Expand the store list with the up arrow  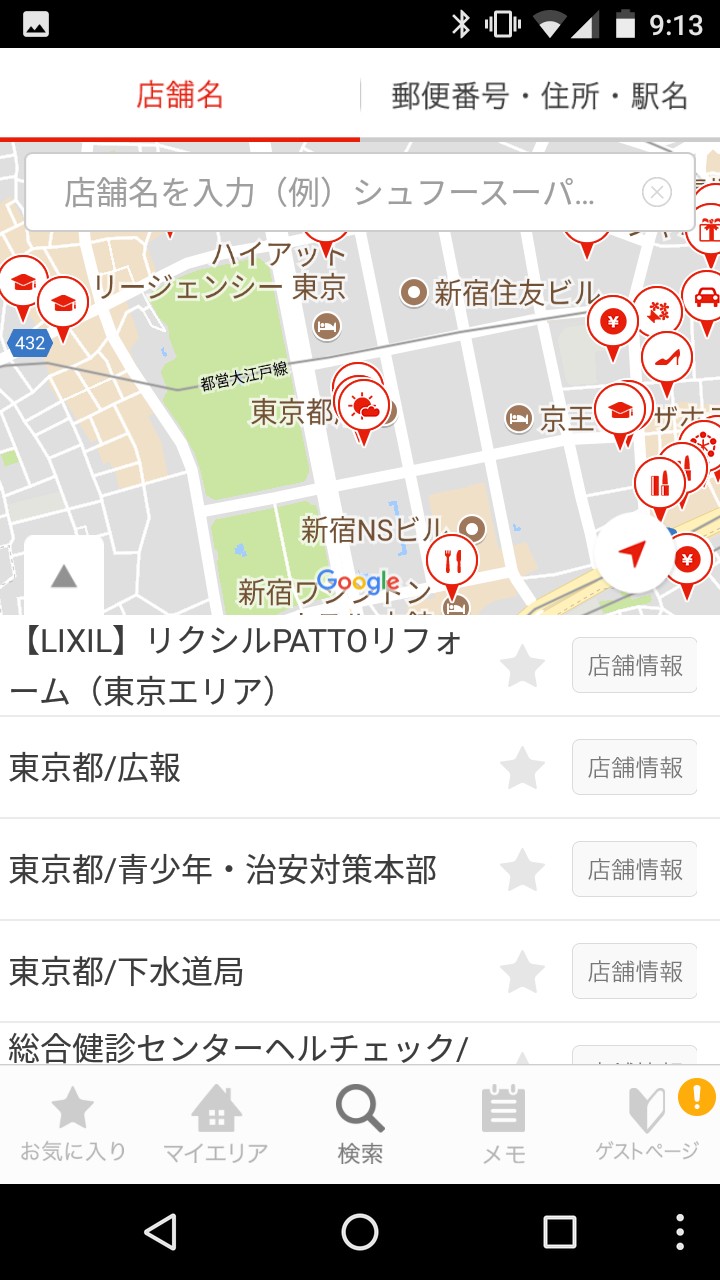pyautogui.click(x=64, y=576)
